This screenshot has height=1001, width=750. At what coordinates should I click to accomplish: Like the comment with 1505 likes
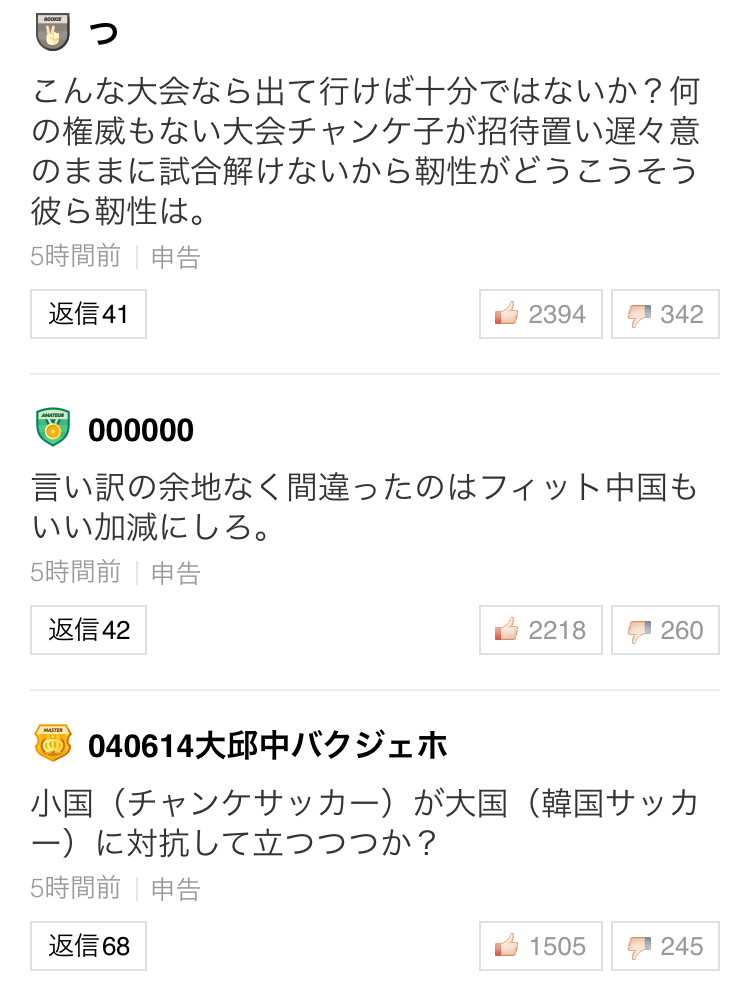coord(541,946)
